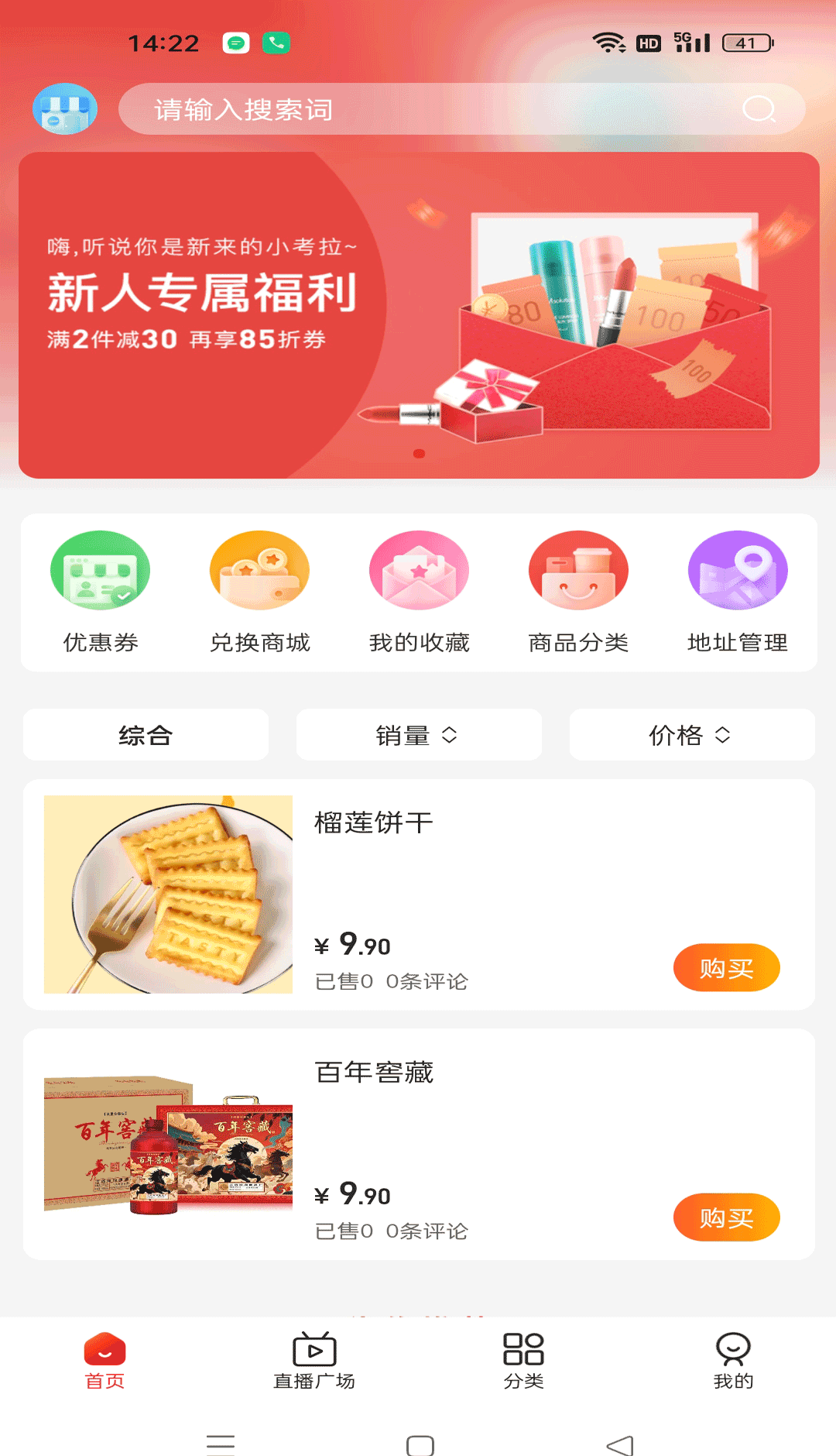Toggle 价格 price sorting order
Viewport: 836px width, 1456px height.
coord(691,734)
